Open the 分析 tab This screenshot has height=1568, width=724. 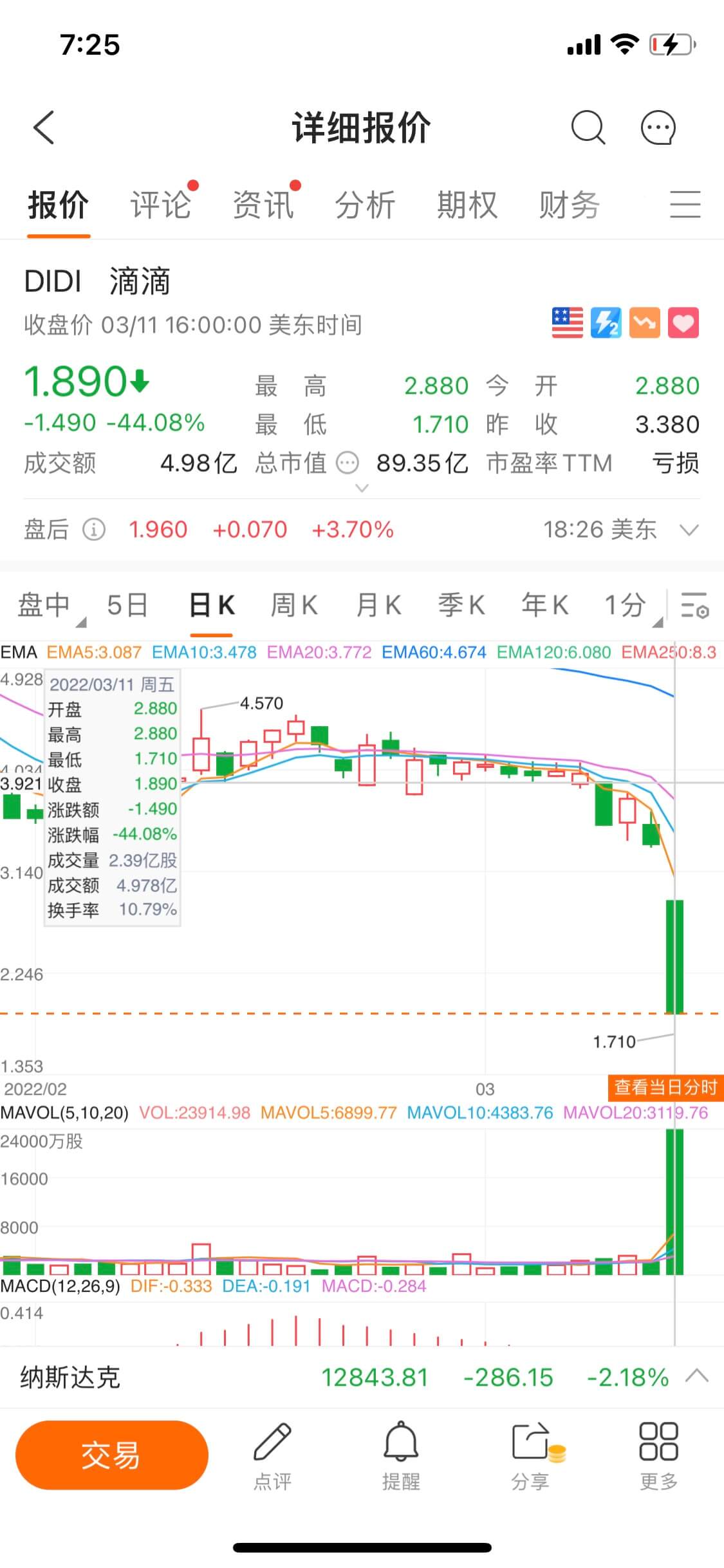point(365,205)
